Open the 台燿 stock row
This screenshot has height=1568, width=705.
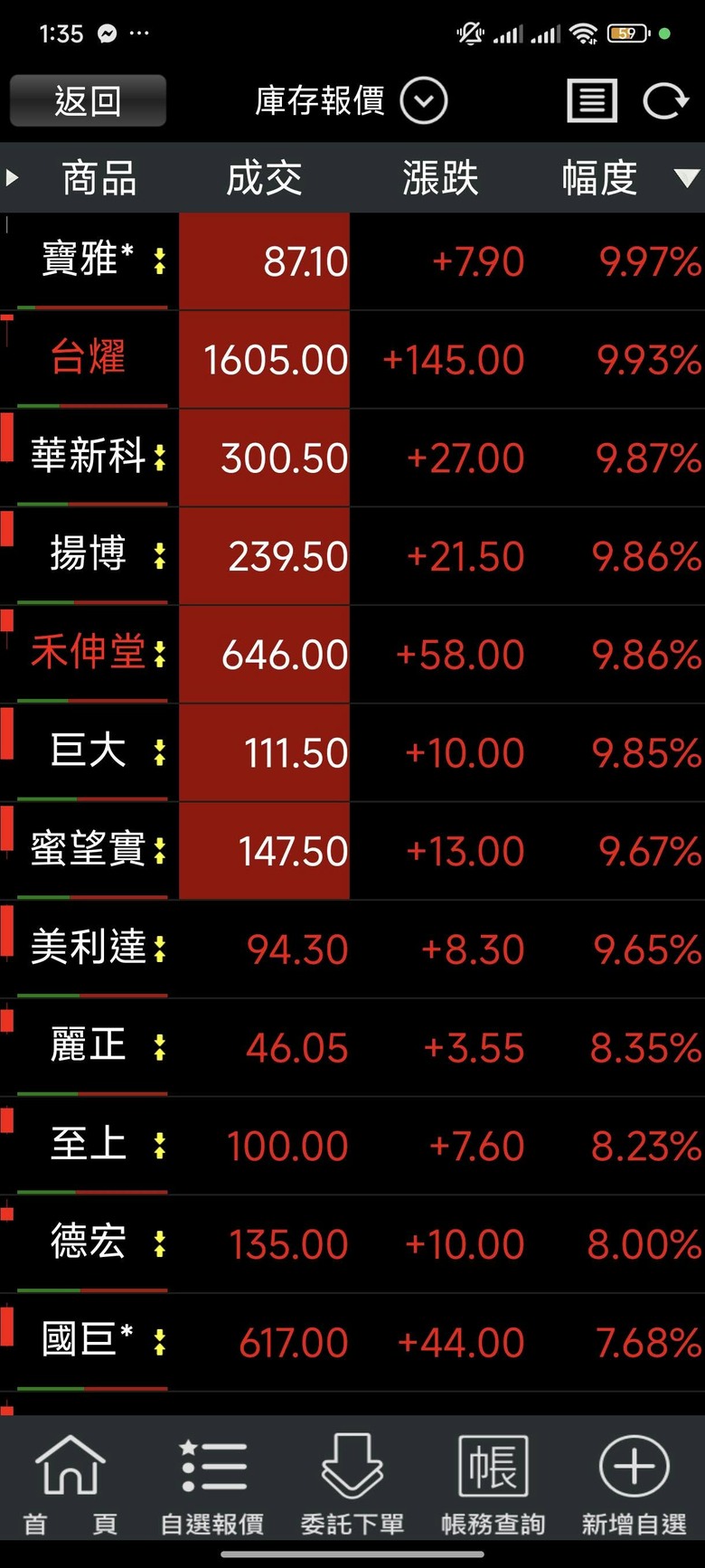click(x=352, y=360)
